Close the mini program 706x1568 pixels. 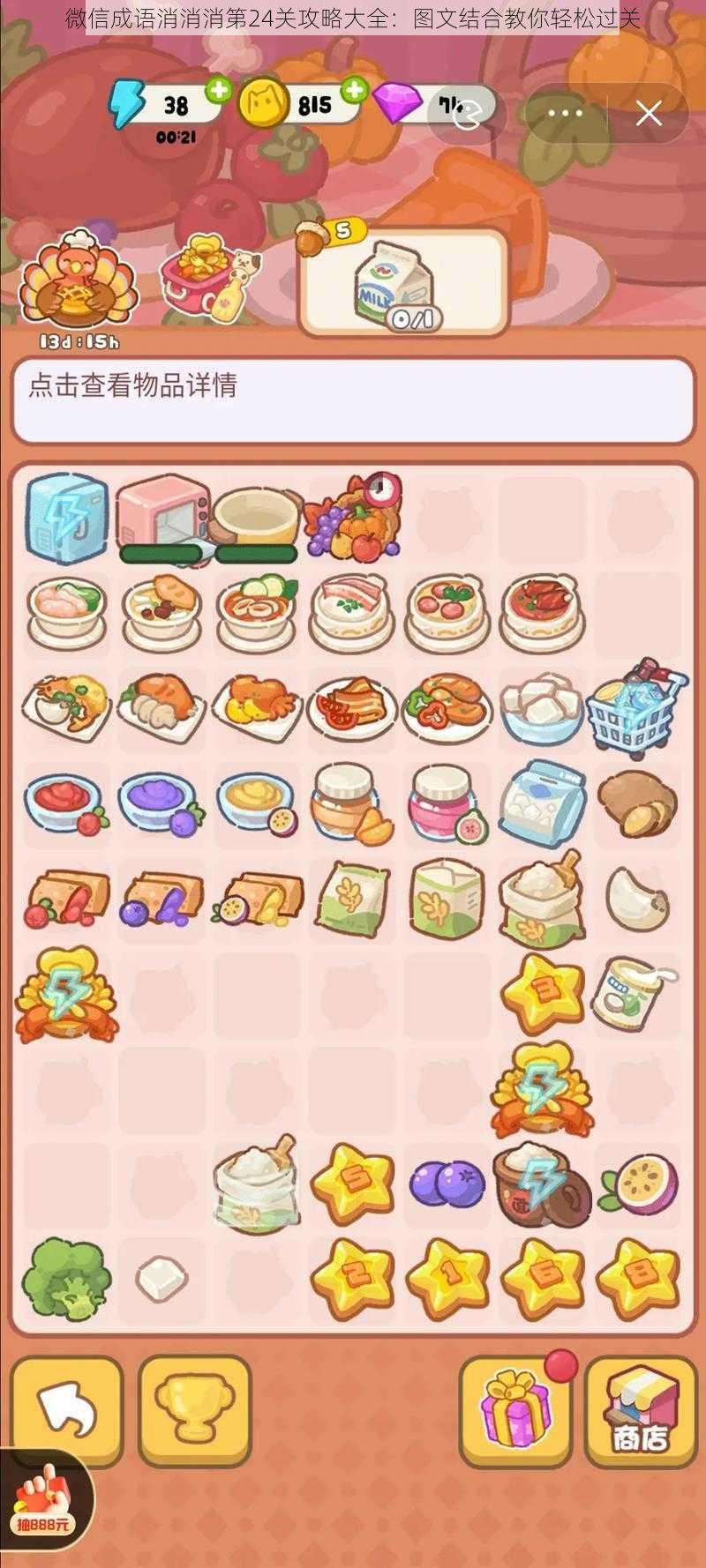[x=649, y=113]
